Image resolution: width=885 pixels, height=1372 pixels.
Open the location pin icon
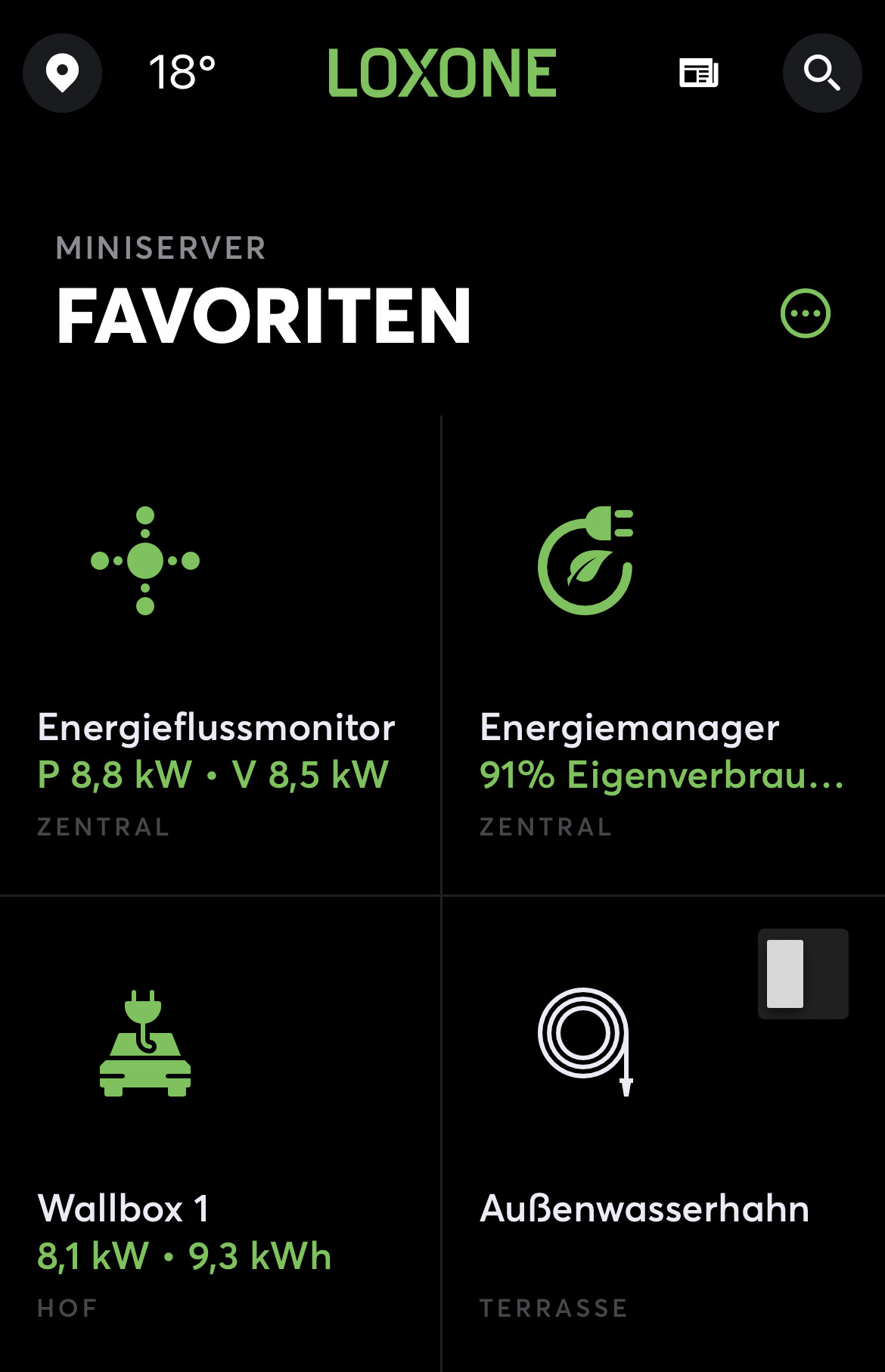coord(62,73)
